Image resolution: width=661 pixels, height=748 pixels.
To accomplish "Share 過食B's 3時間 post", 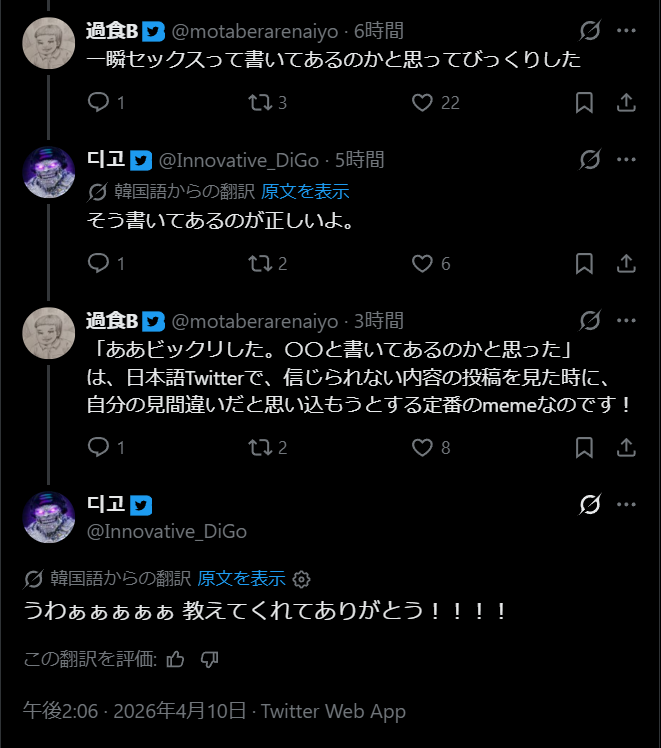I will [626, 447].
